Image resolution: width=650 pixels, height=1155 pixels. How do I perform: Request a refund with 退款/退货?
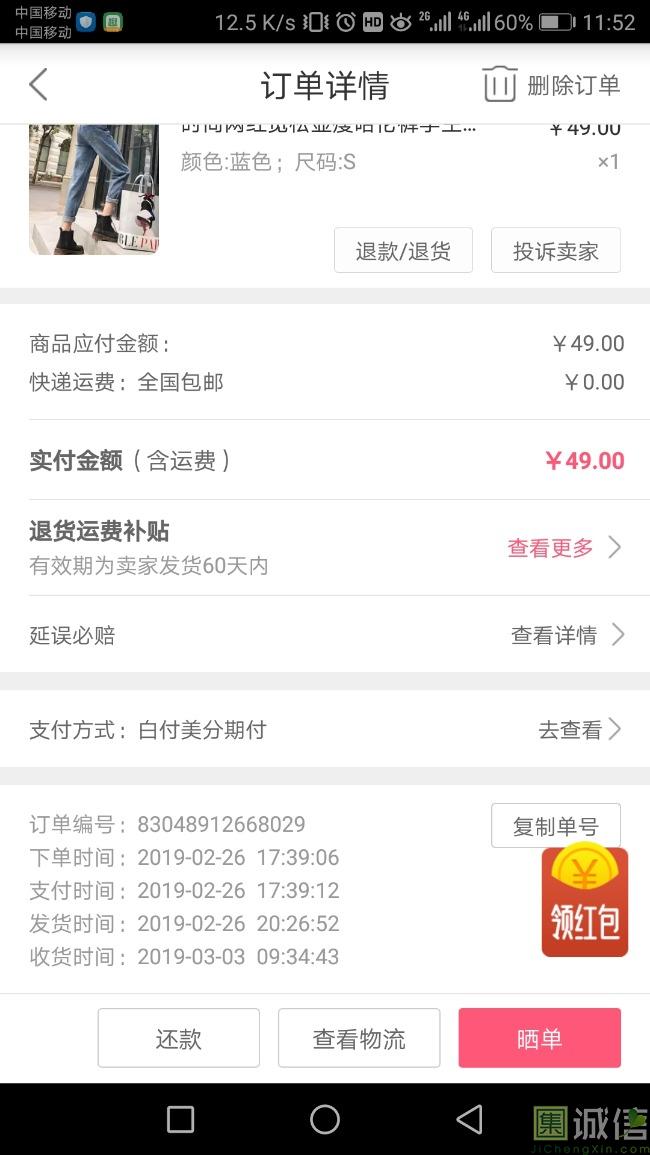[x=403, y=251]
